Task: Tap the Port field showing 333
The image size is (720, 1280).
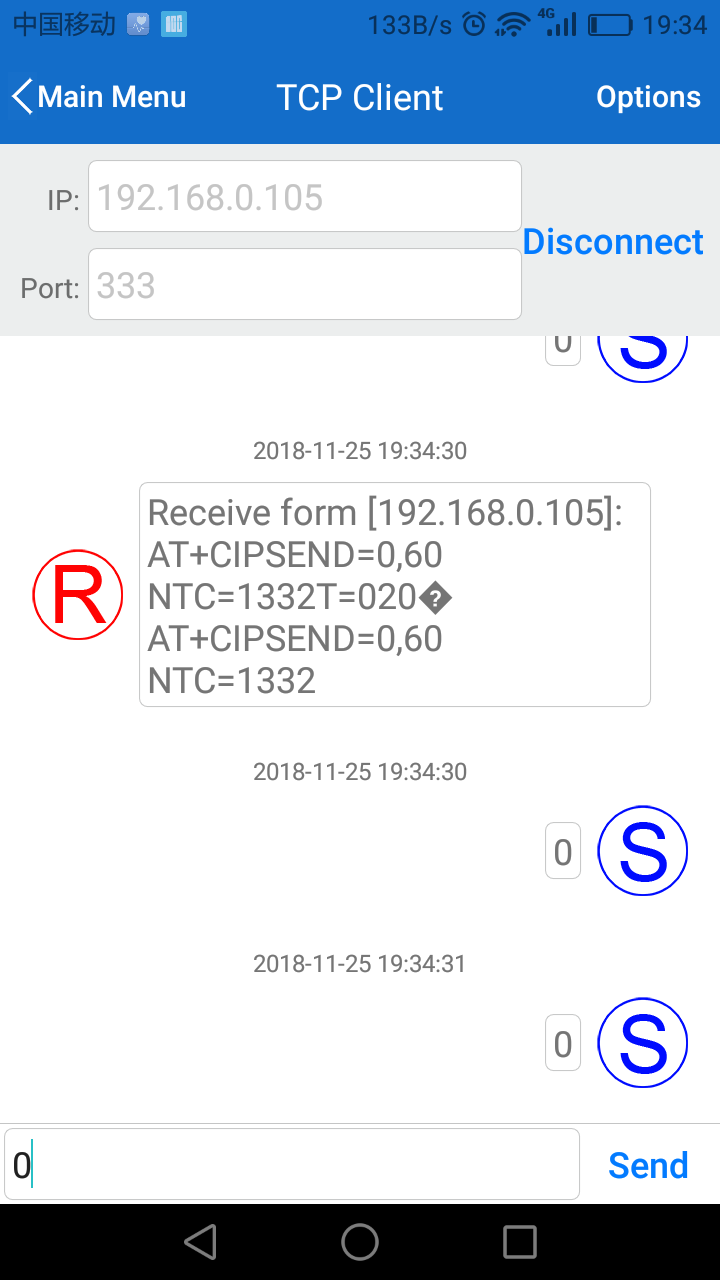Action: click(304, 284)
